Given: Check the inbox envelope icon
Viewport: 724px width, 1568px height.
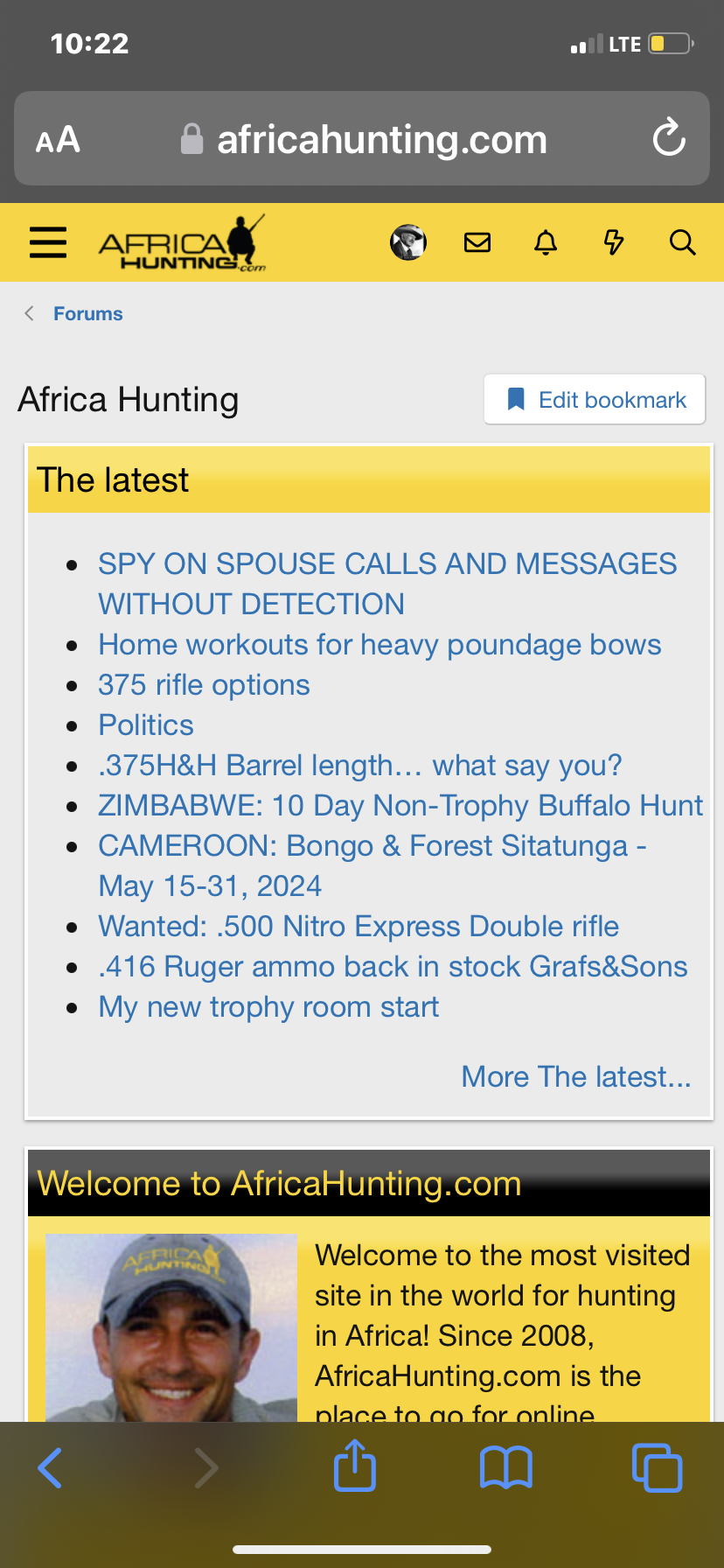Looking at the screenshot, I should (x=477, y=242).
